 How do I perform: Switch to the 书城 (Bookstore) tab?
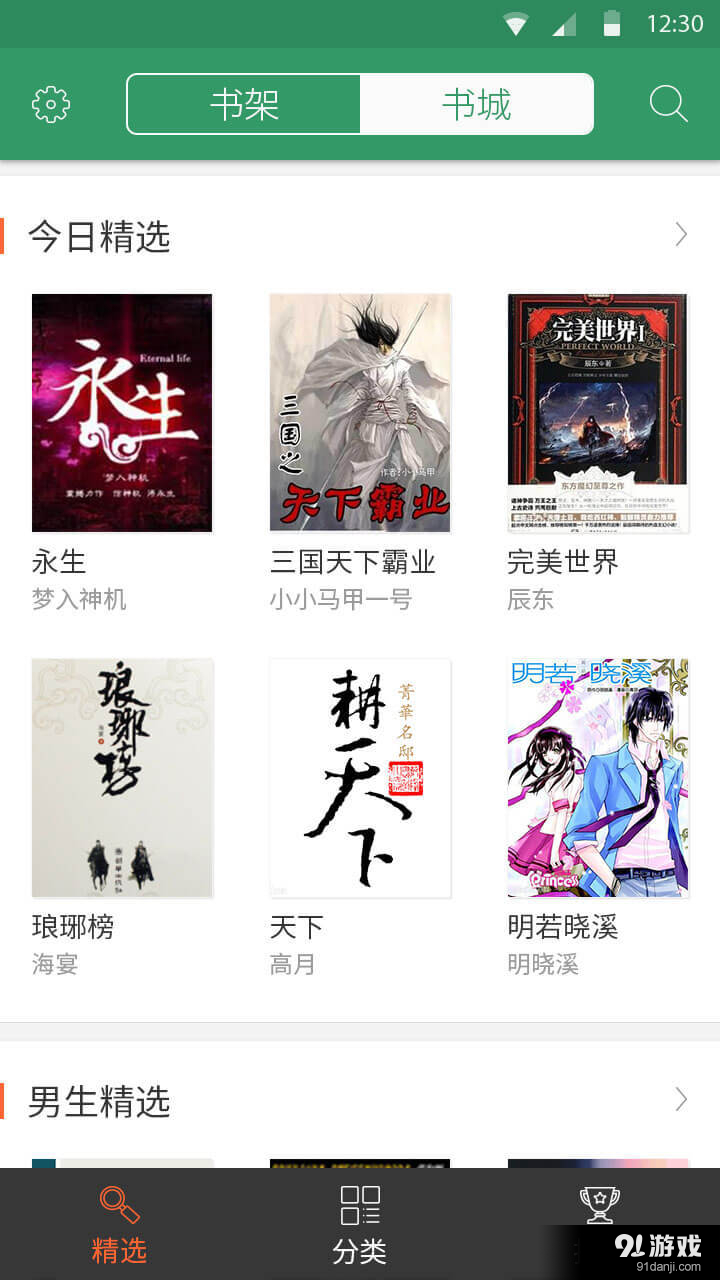point(477,104)
